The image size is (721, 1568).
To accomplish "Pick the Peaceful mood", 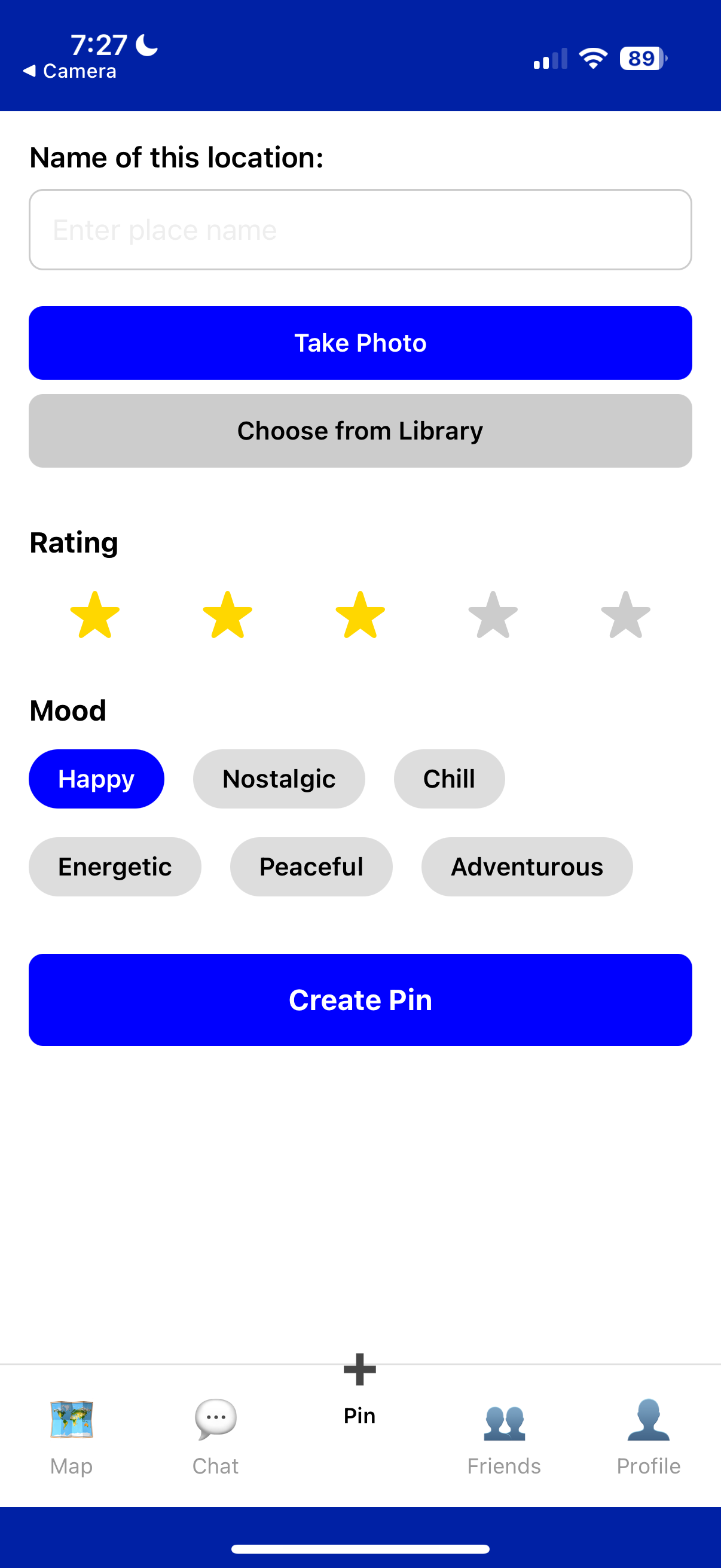I will point(311,866).
